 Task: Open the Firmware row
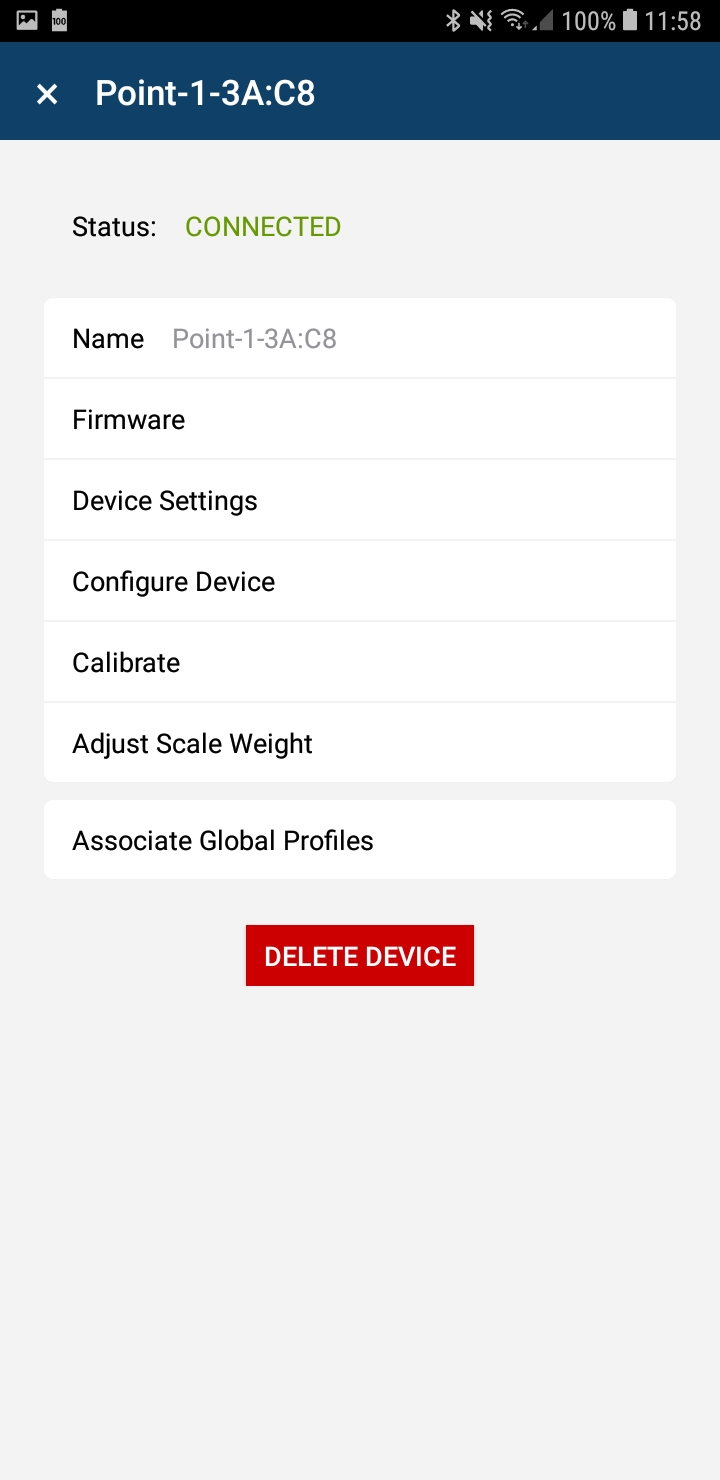360,420
